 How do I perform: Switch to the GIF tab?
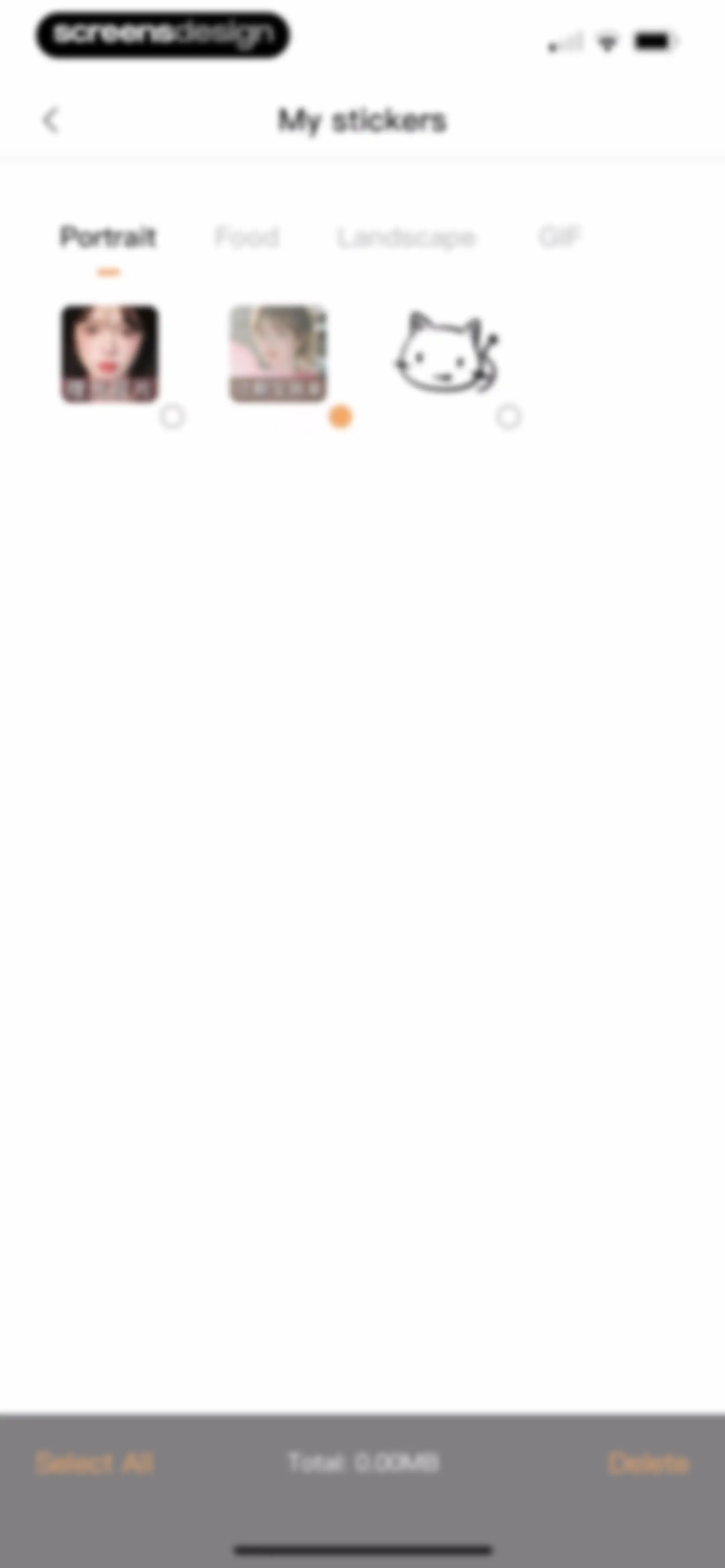560,236
